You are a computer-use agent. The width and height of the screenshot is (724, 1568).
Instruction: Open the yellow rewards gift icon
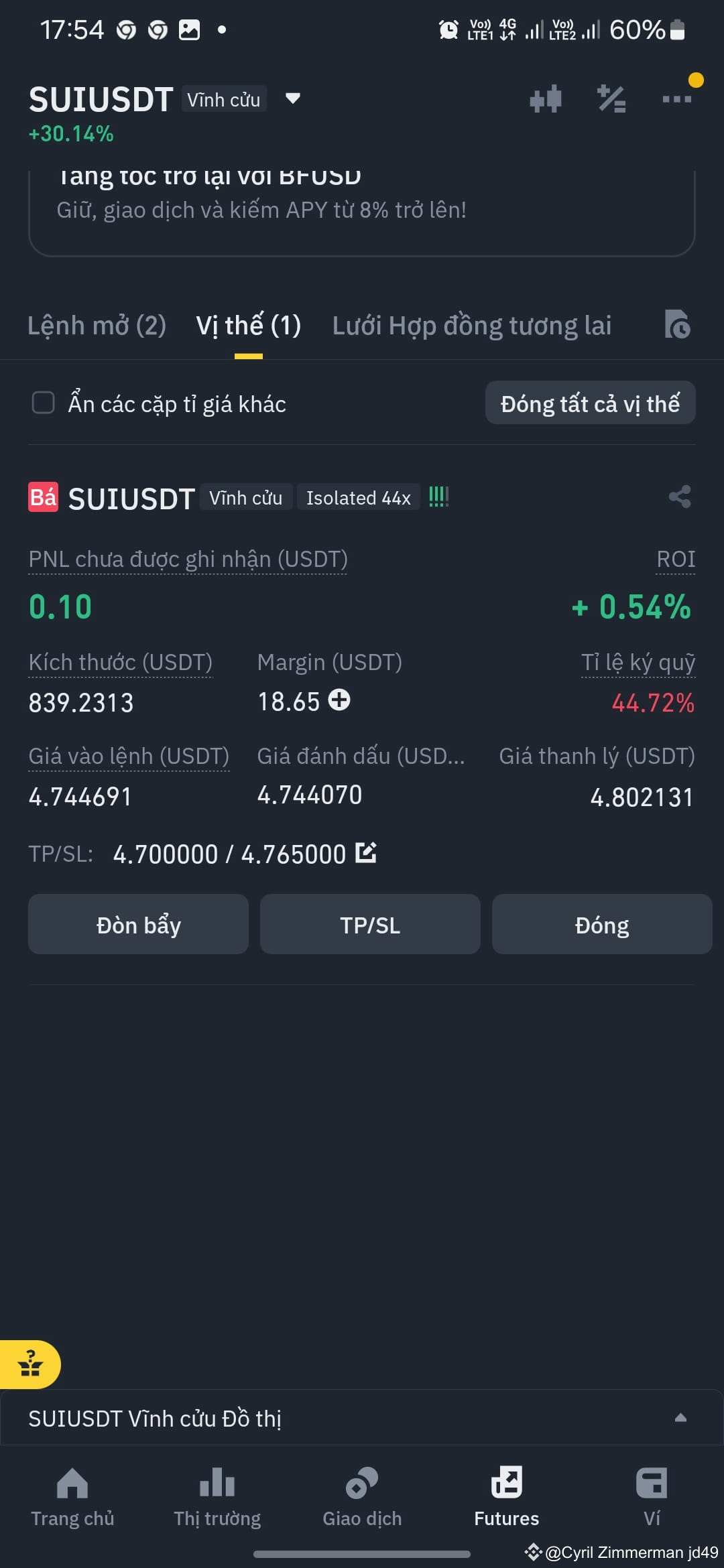(x=30, y=1364)
